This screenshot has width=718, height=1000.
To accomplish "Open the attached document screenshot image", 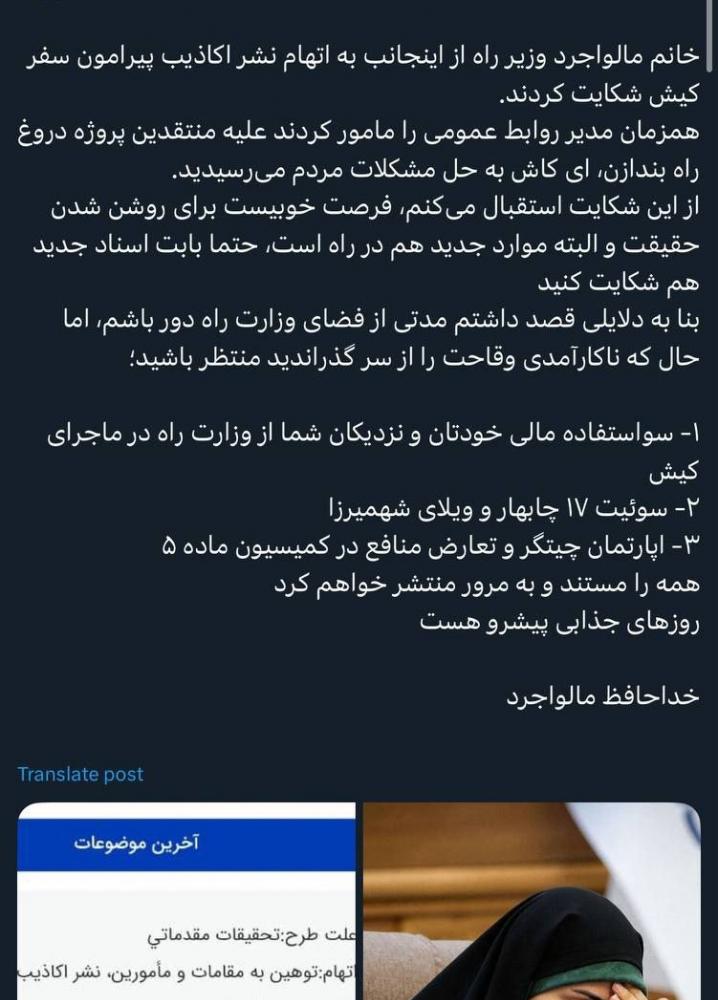I will click(186, 900).
